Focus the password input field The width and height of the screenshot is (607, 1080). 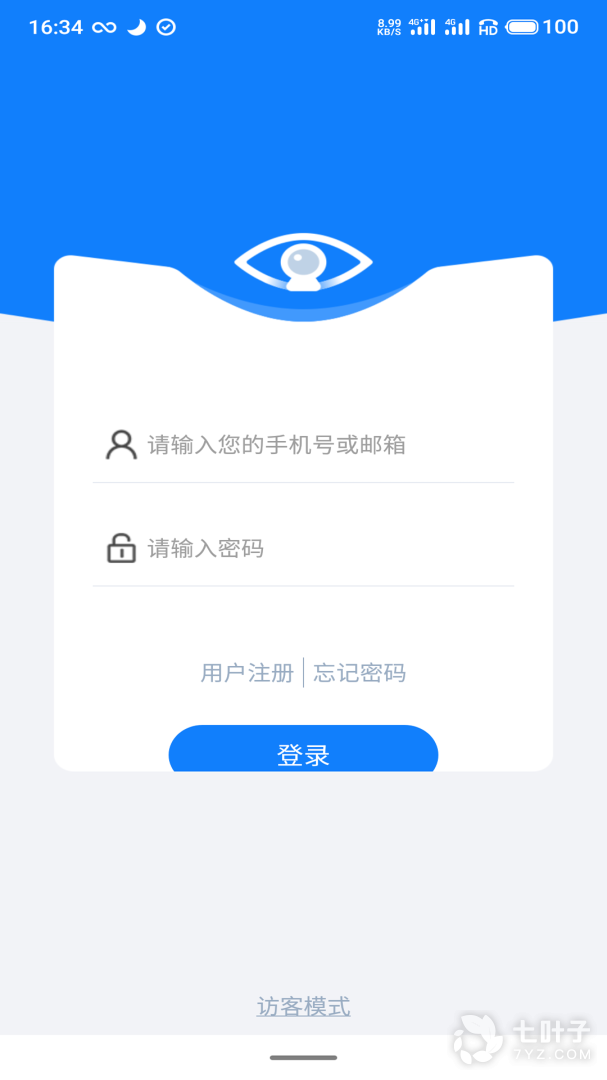(x=303, y=549)
